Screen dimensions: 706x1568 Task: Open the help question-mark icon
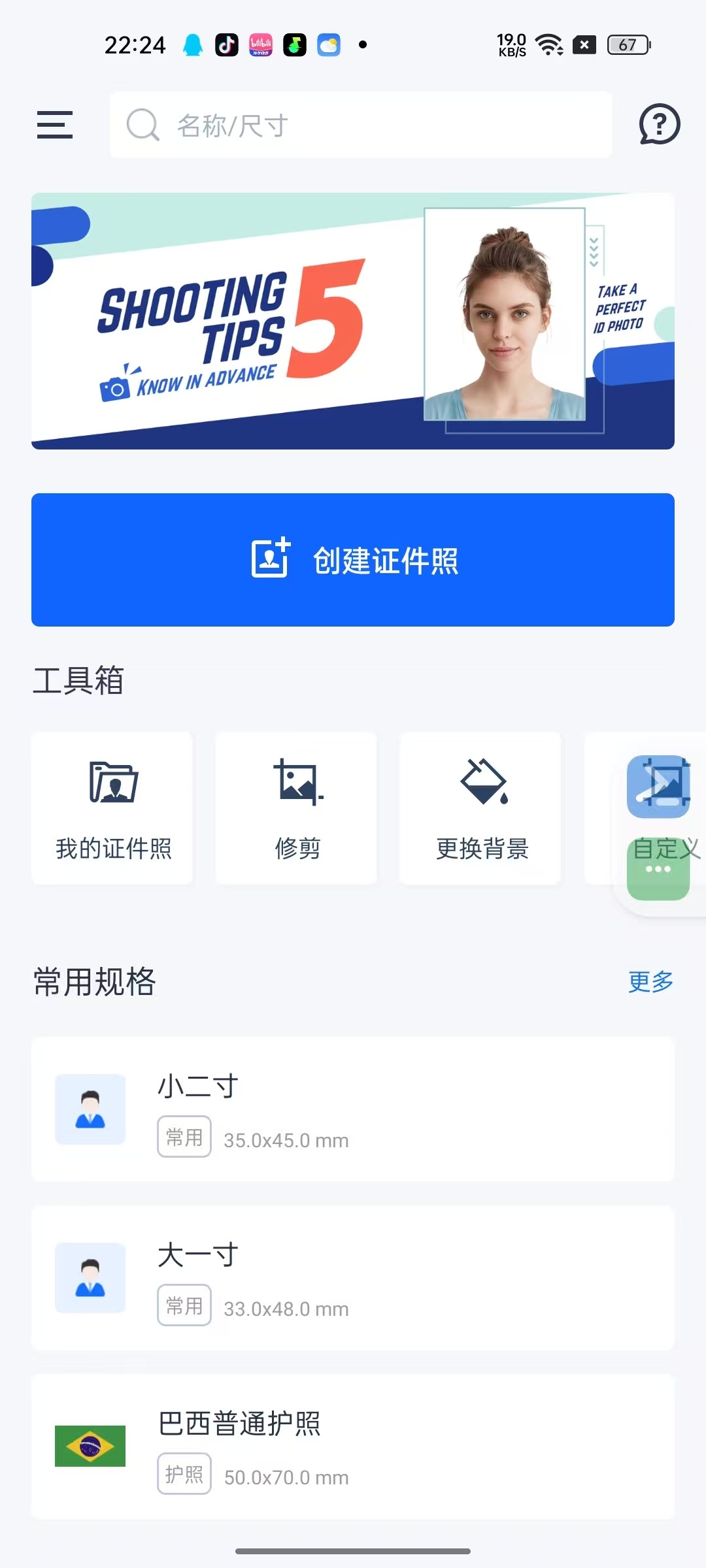tap(659, 124)
